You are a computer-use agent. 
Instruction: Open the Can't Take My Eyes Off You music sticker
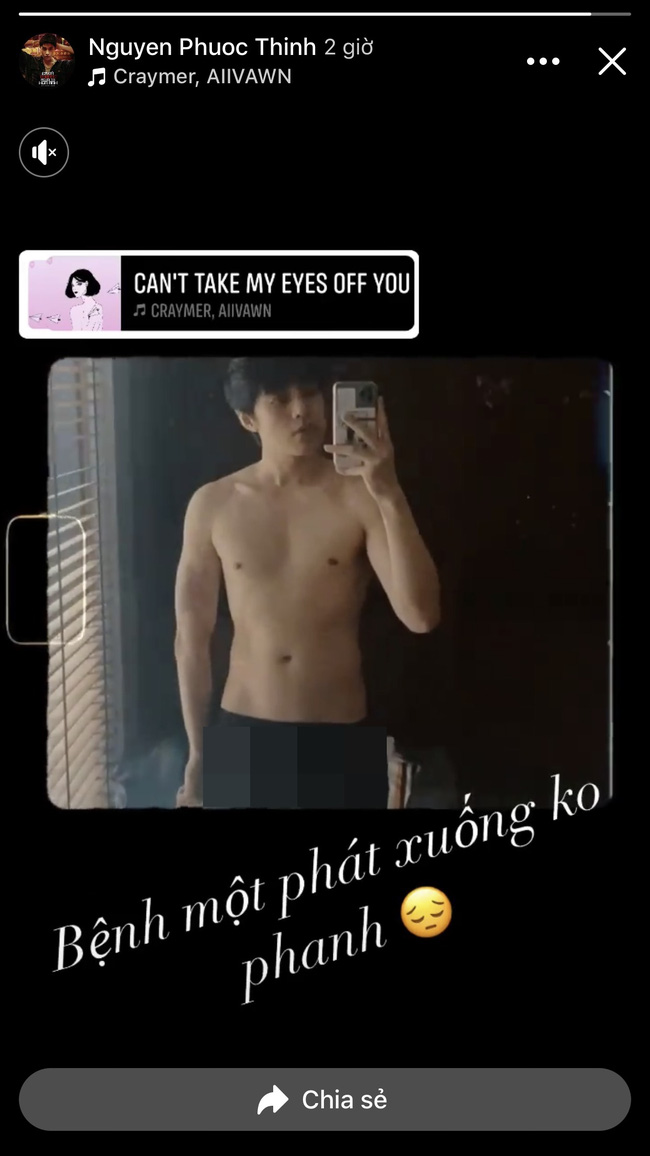219,294
